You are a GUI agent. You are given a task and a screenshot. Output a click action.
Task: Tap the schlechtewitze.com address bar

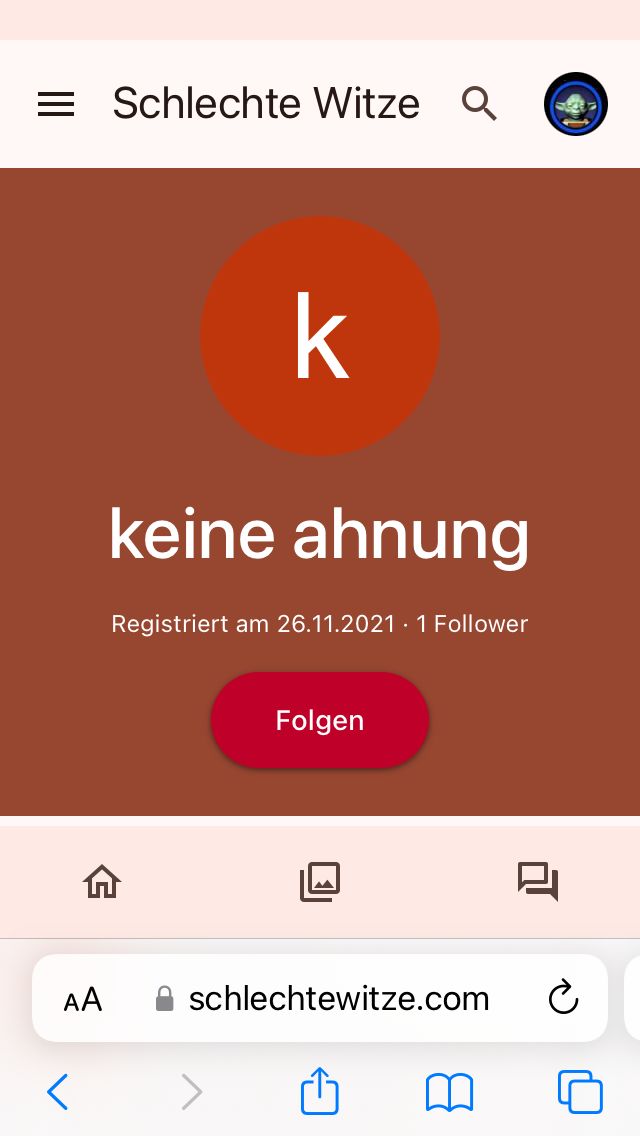pos(338,998)
